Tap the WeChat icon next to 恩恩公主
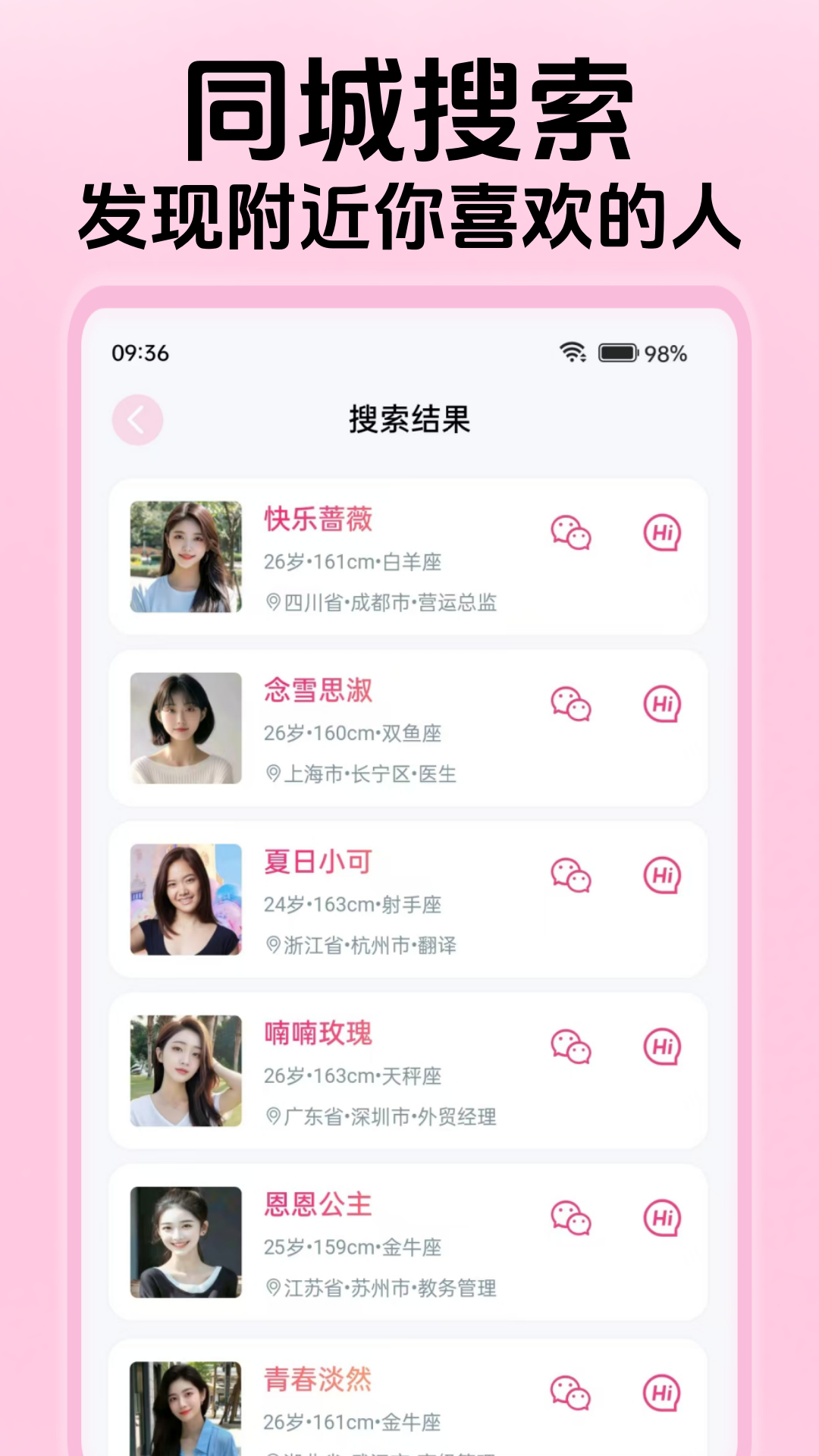This screenshot has width=819, height=1456. [570, 1218]
